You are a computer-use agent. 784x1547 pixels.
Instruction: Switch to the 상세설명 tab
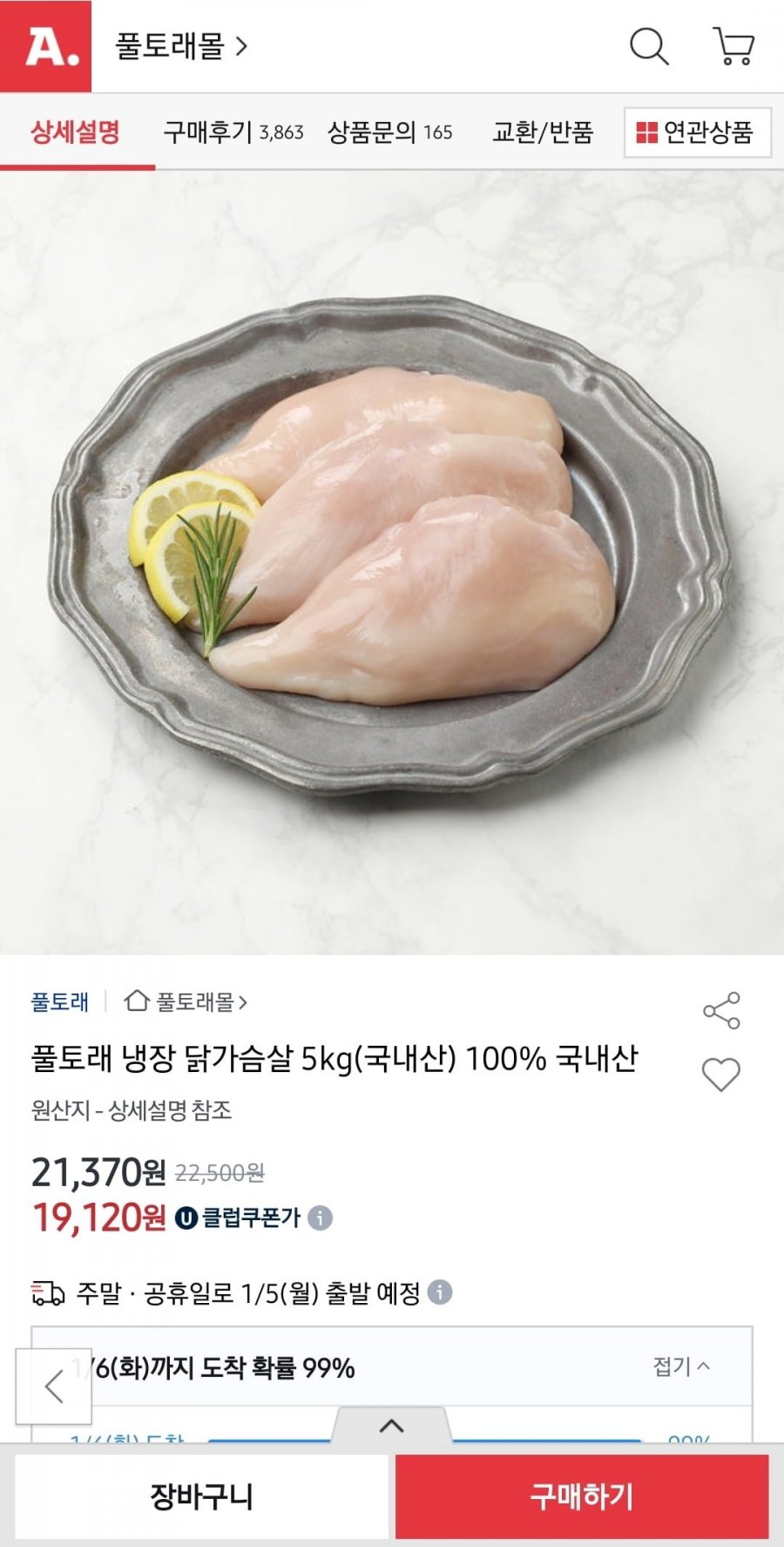coord(75,132)
